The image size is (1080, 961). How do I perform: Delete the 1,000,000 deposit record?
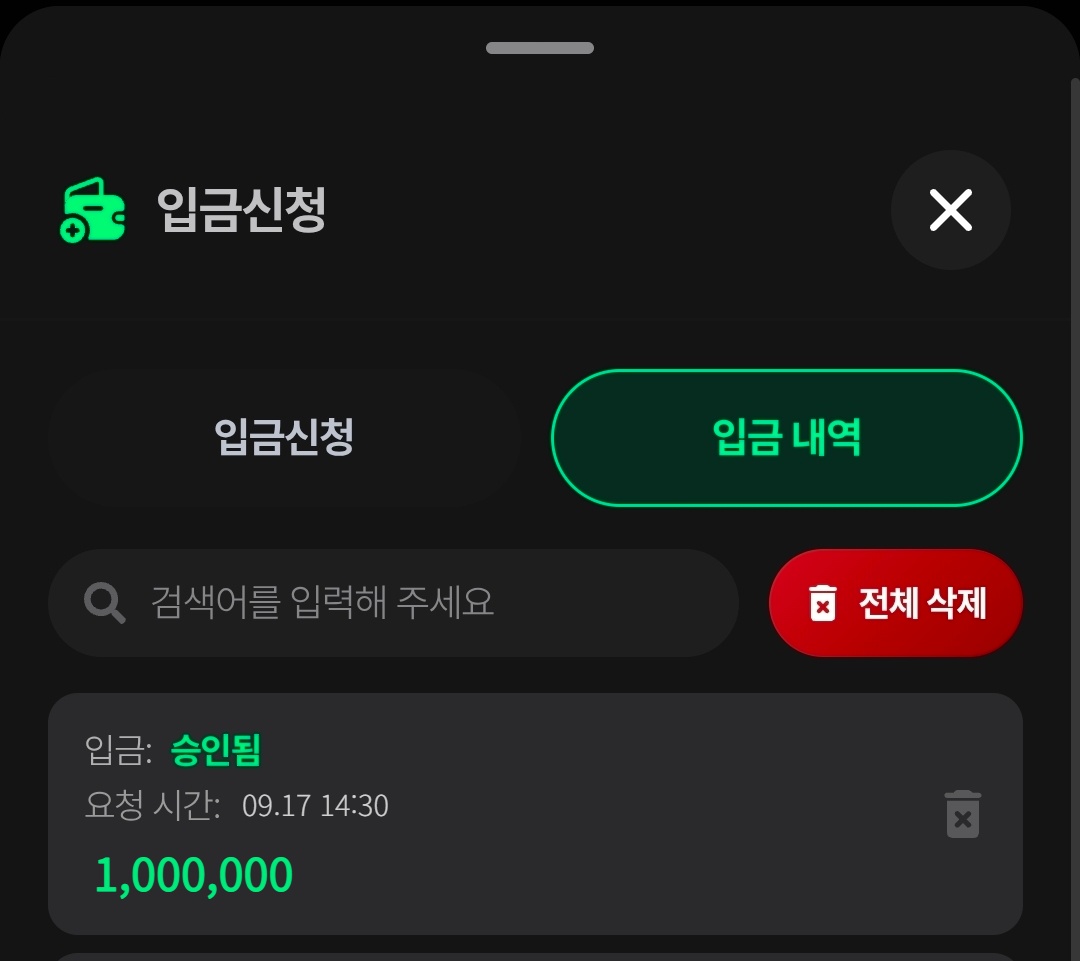click(962, 814)
